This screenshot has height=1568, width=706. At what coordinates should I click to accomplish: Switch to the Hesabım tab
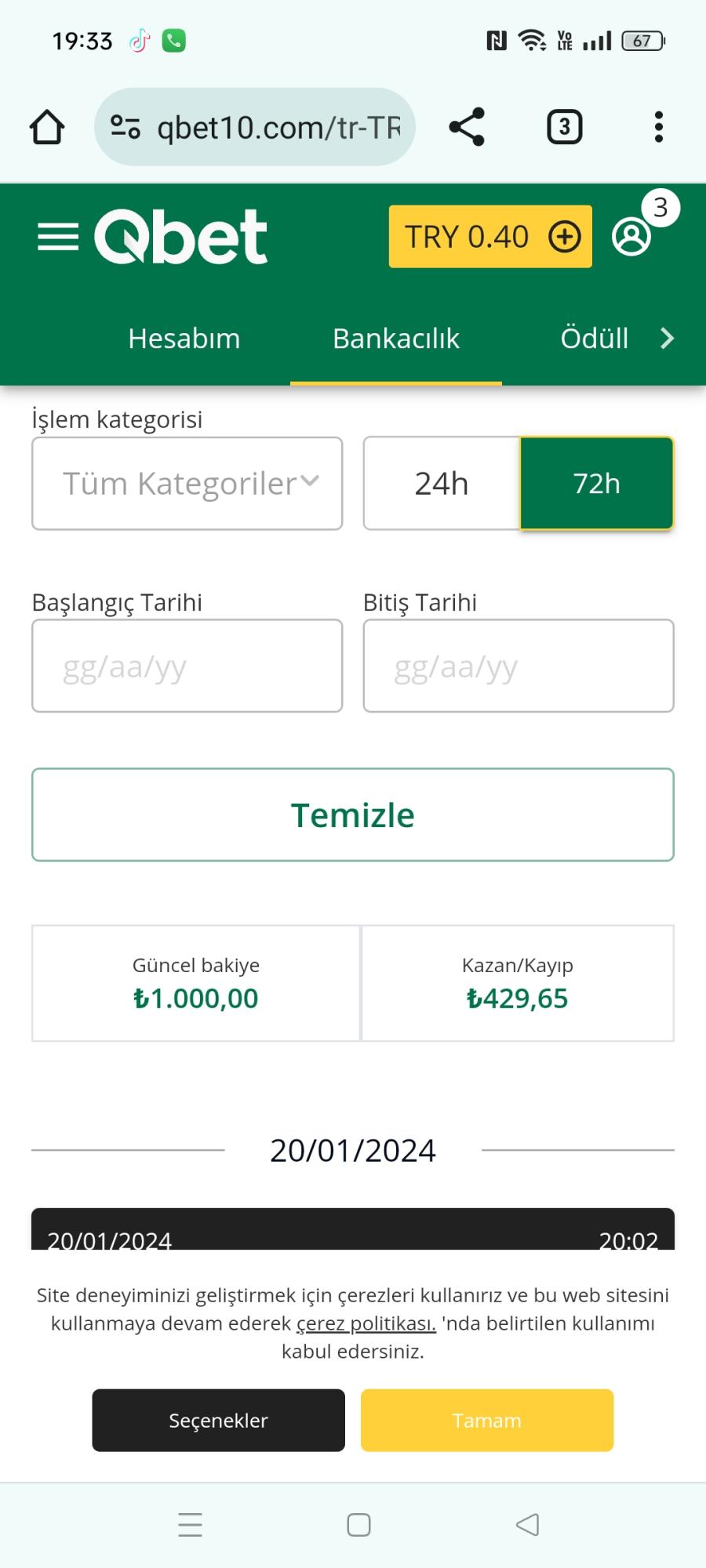(184, 339)
